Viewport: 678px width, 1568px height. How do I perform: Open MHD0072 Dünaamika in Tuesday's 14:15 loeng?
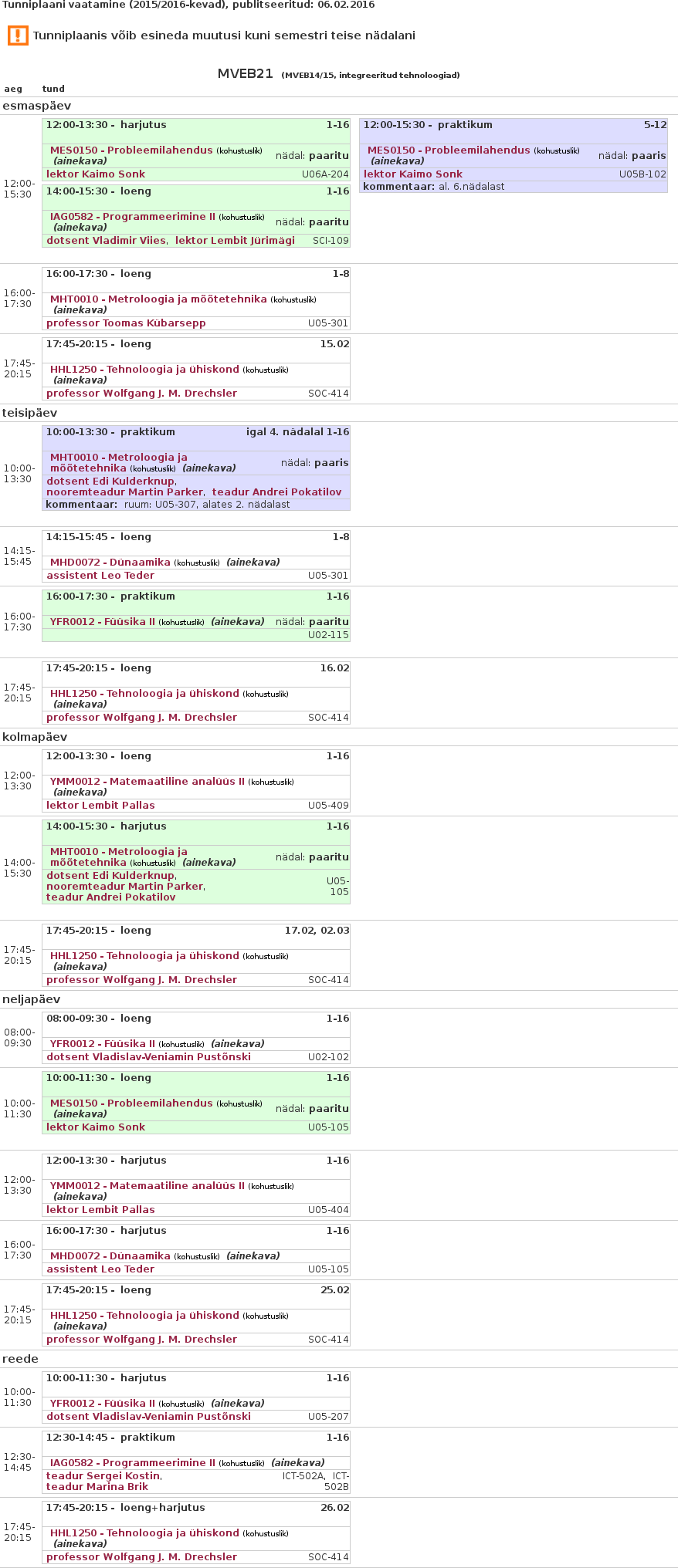click(110, 563)
